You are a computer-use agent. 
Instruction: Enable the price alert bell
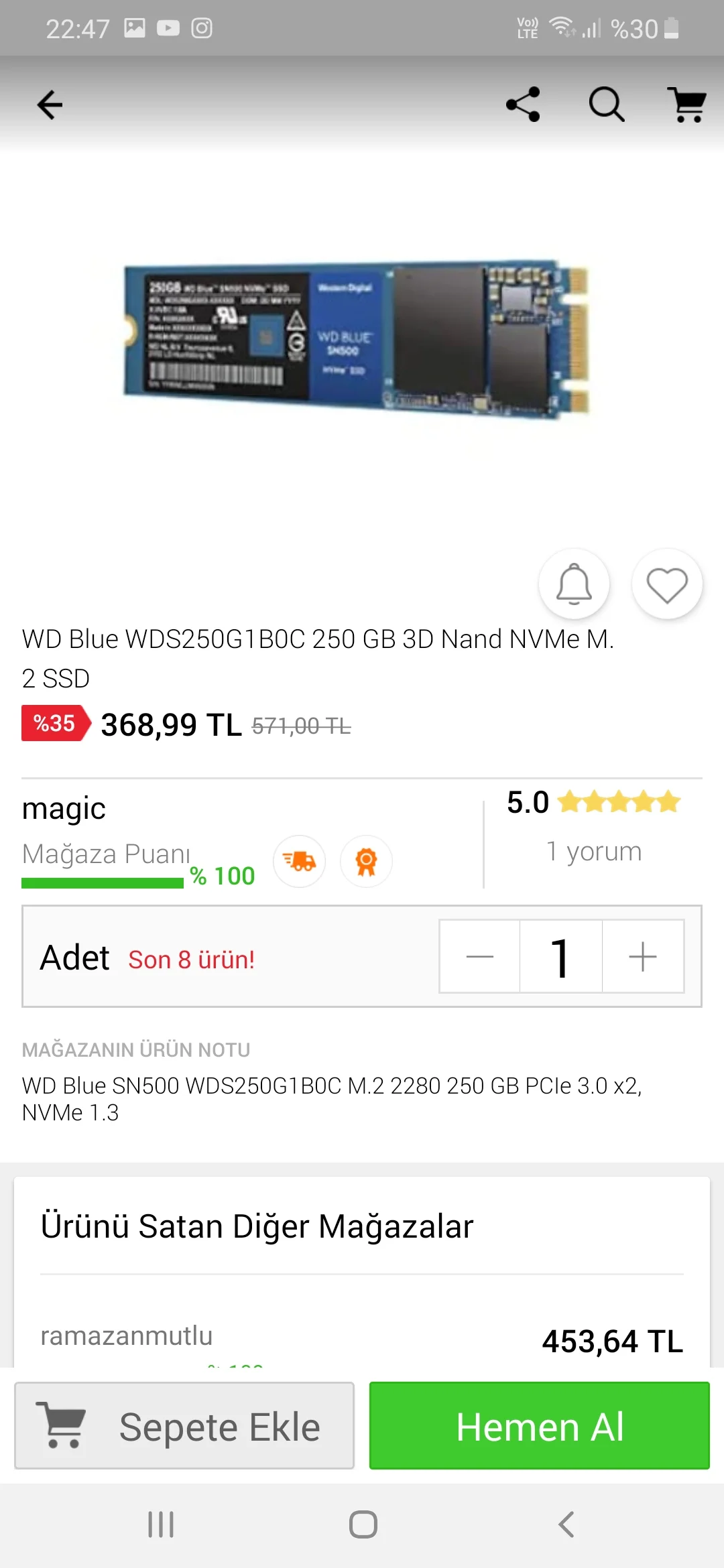[574, 584]
